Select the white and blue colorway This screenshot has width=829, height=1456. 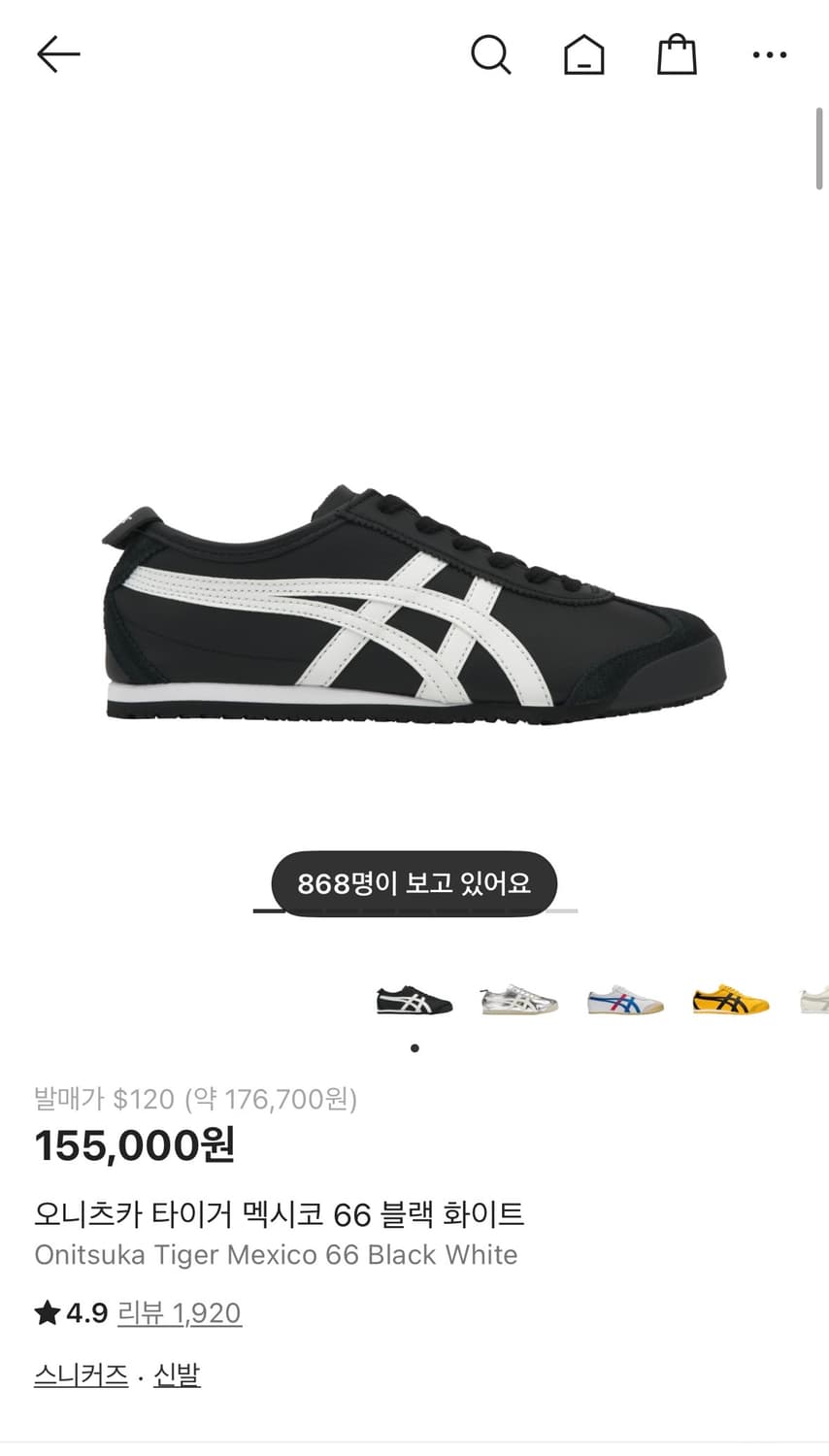pyautogui.click(x=623, y=1000)
